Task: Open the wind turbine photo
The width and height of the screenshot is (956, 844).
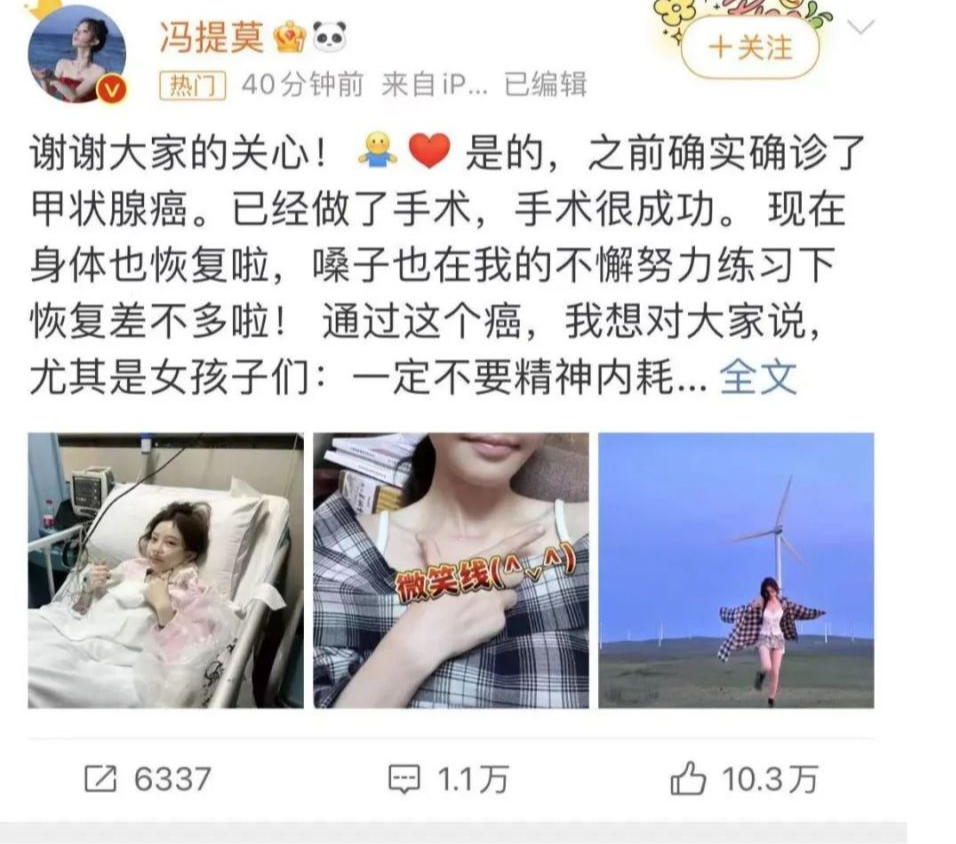Action: [736, 570]
